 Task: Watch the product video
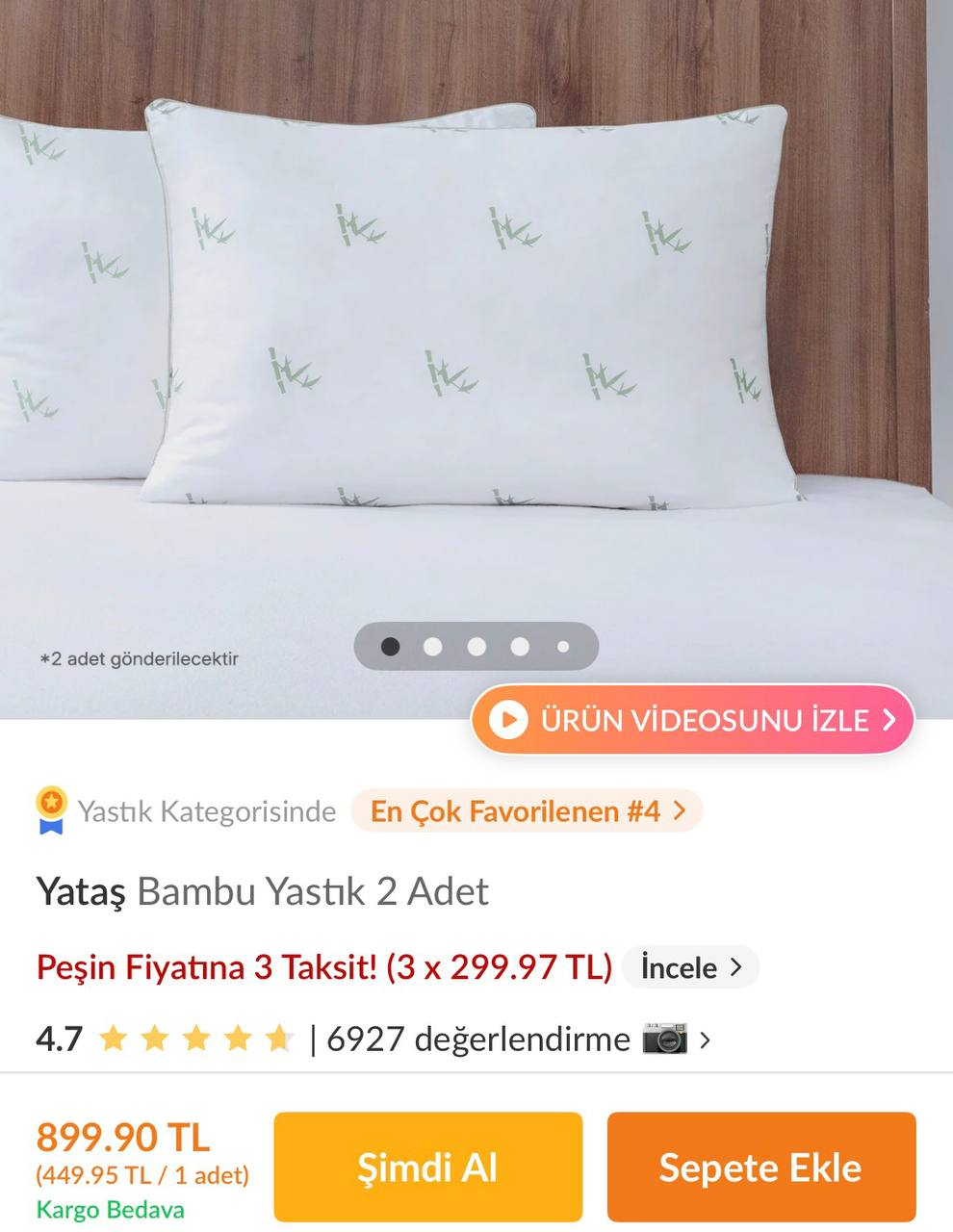(x=692, y=720)
